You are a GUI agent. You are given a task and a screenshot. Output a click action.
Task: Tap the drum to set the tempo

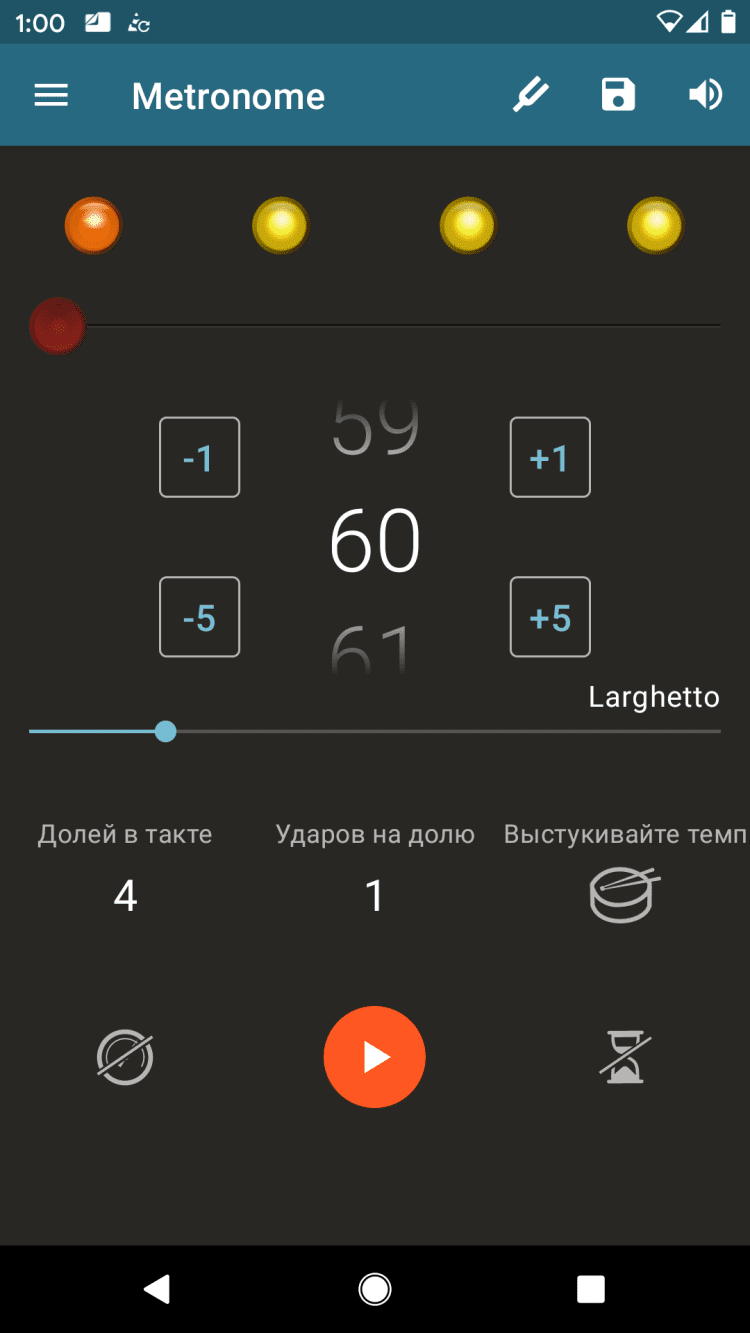(624, 893)
